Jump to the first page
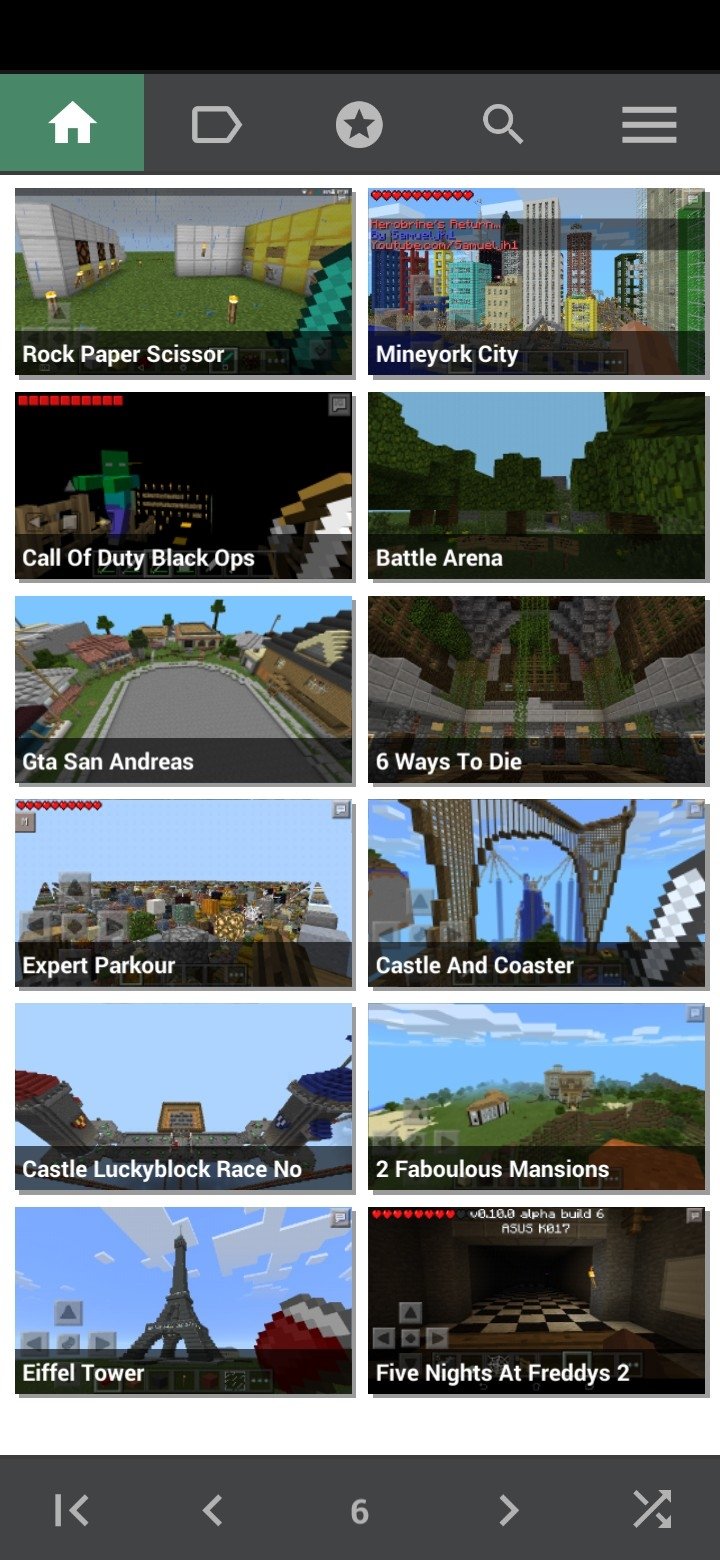 coord(72,1510)
